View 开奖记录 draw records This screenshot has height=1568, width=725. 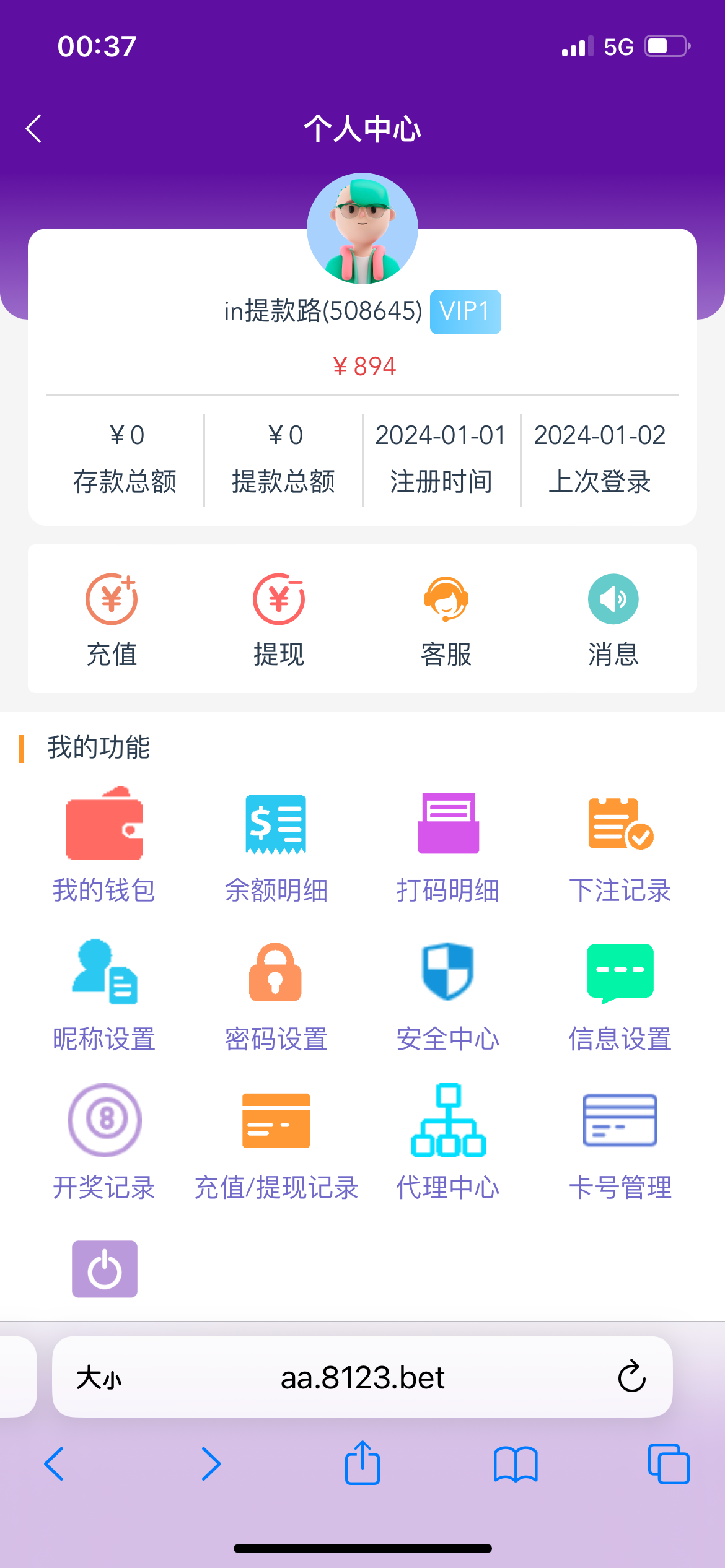pyautogui.click(x=104, y=1143)
